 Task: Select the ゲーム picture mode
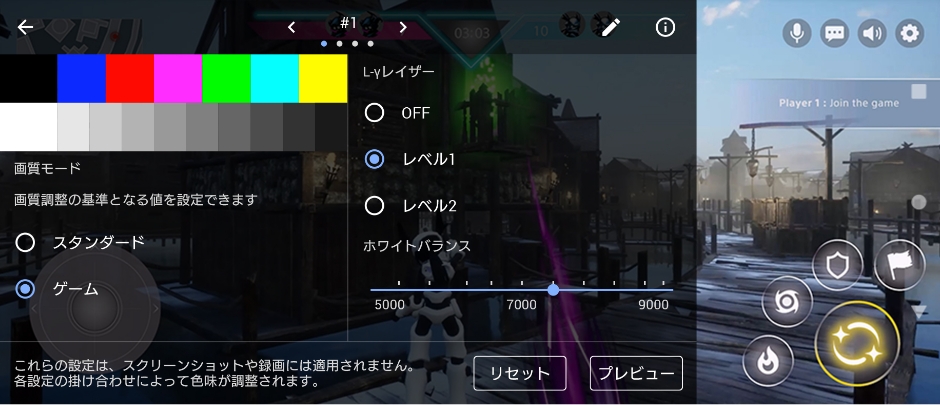point(26,289)
